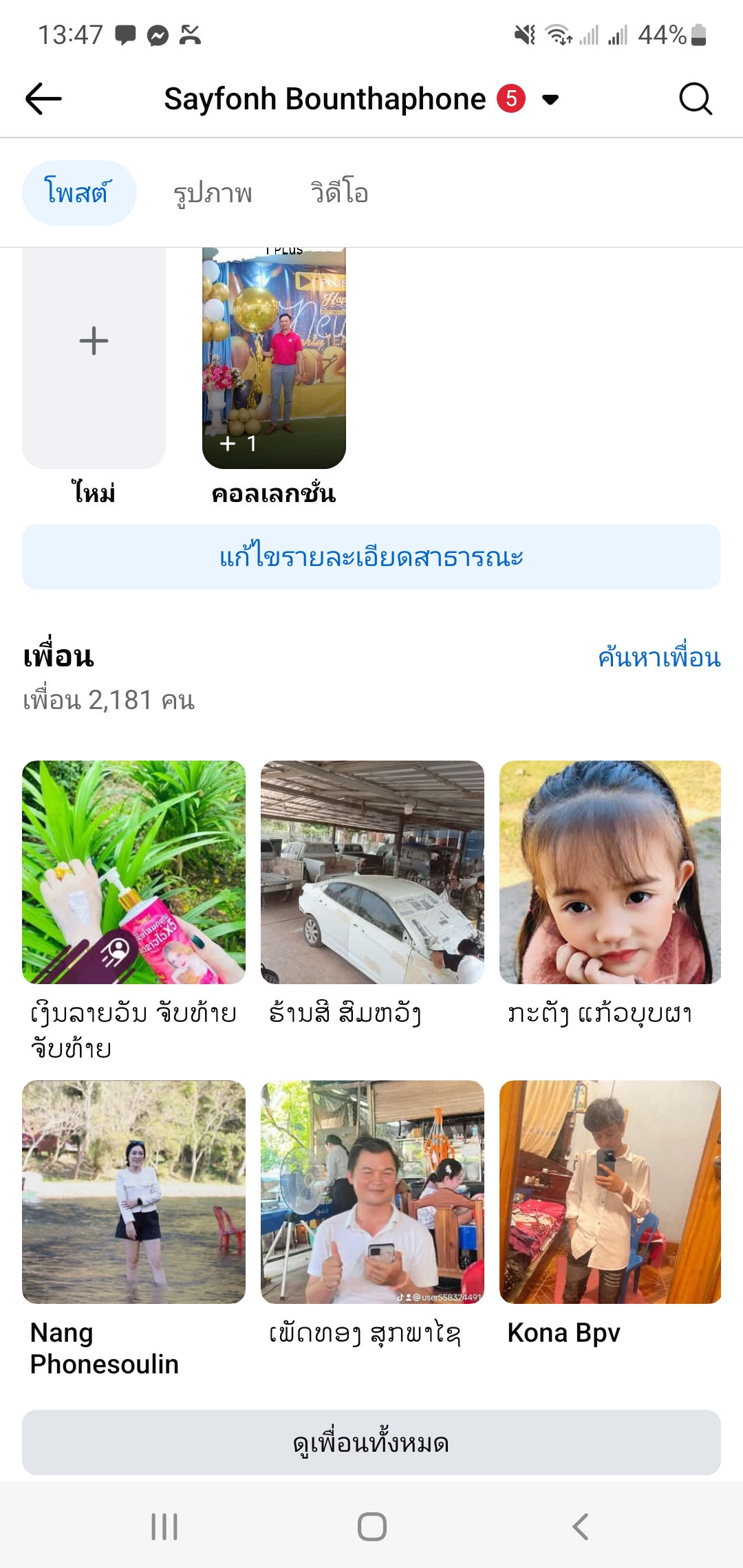Switch to the รูปภาพ tab
Viewport: 743px width, 1568px height.
(213, 193)
